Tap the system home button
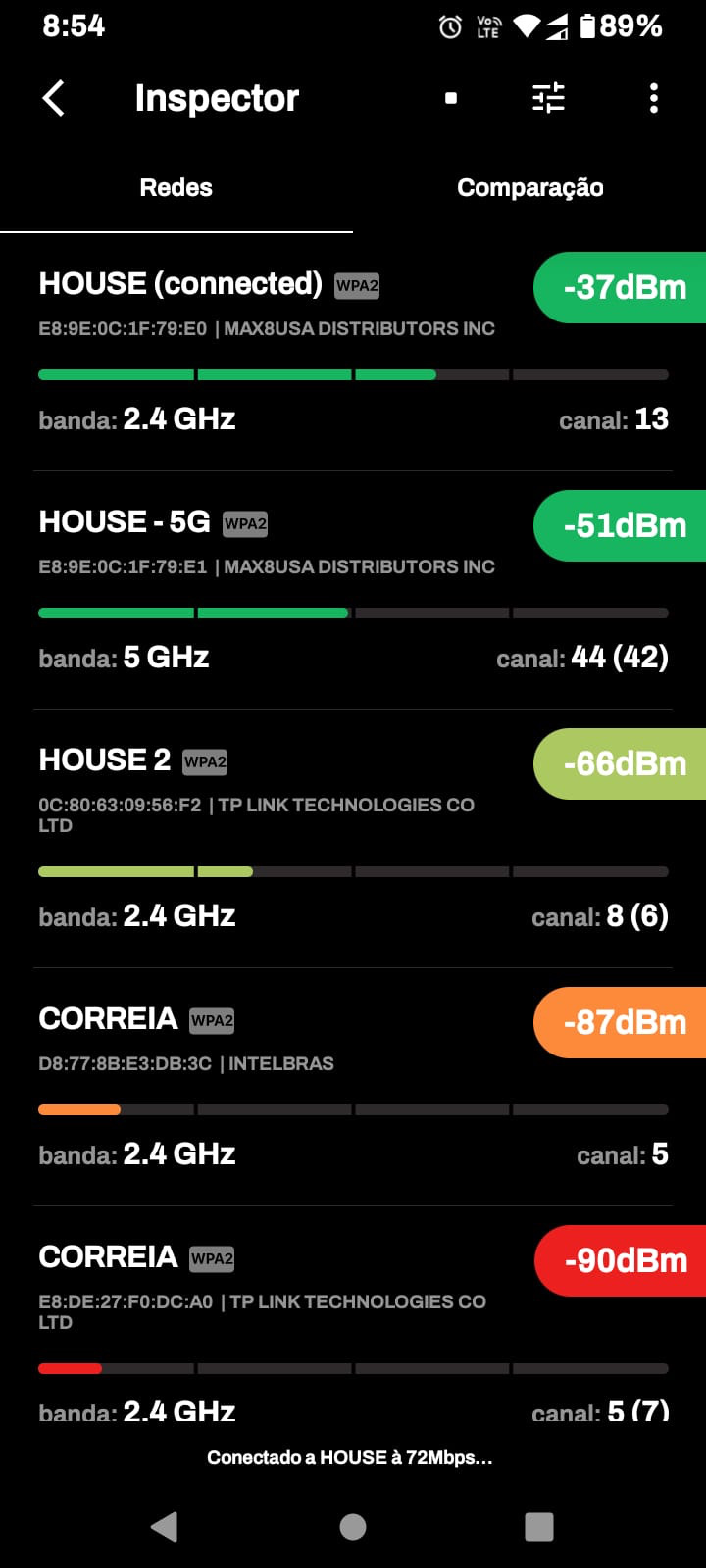The image size is (706, 1568). (353, 1526)
